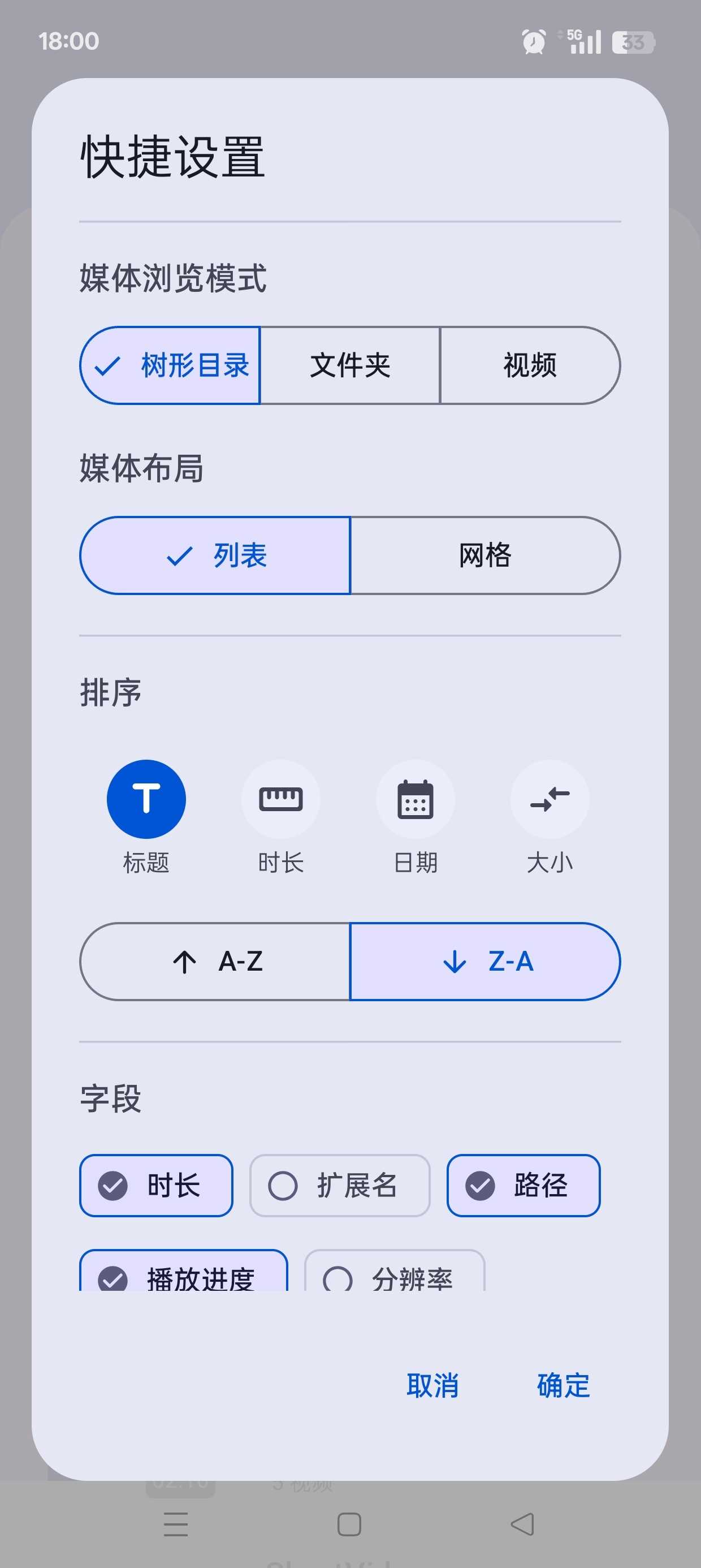Sort by 时长 ruler icon
Screen dimensions: 701x1568
coord(281,799)
